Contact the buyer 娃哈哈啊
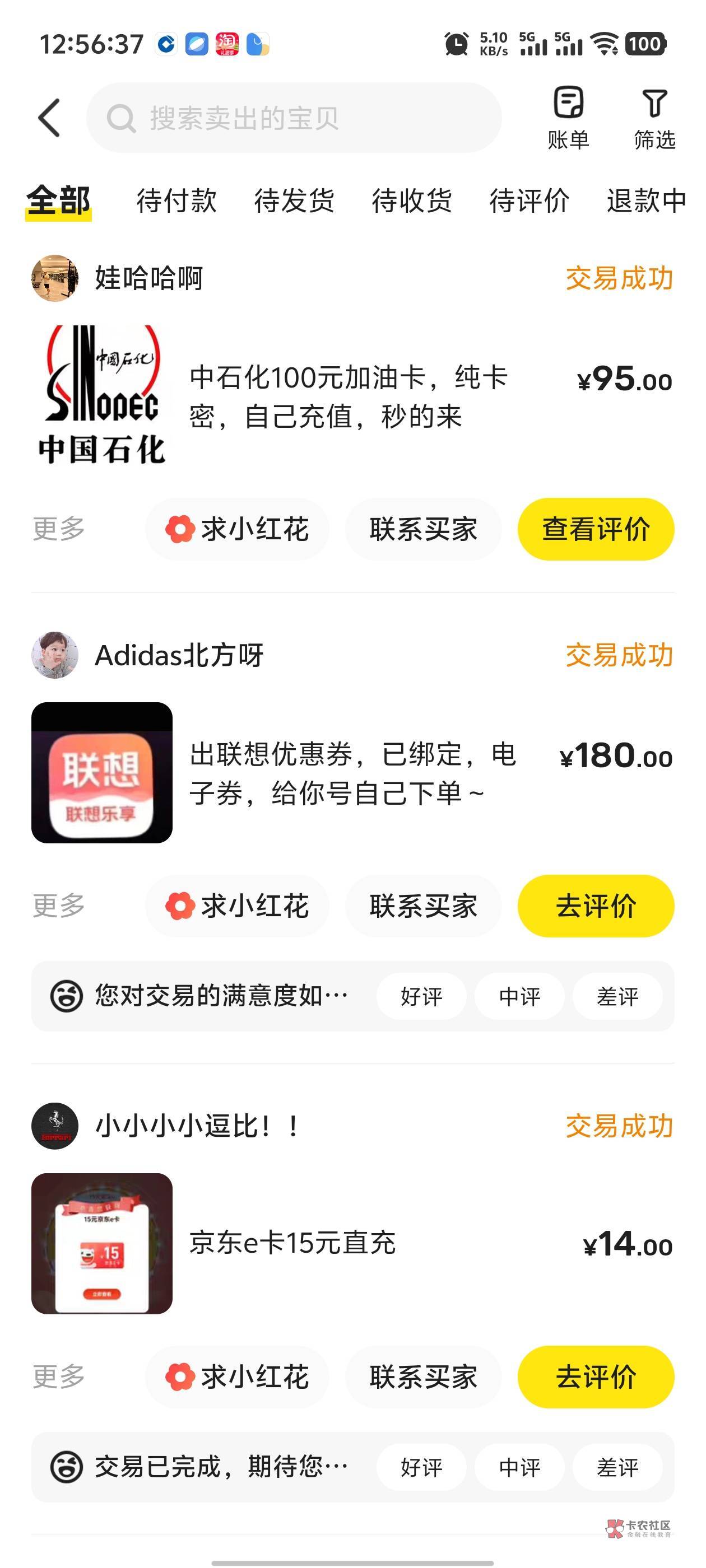 click(x=422, y=529)
